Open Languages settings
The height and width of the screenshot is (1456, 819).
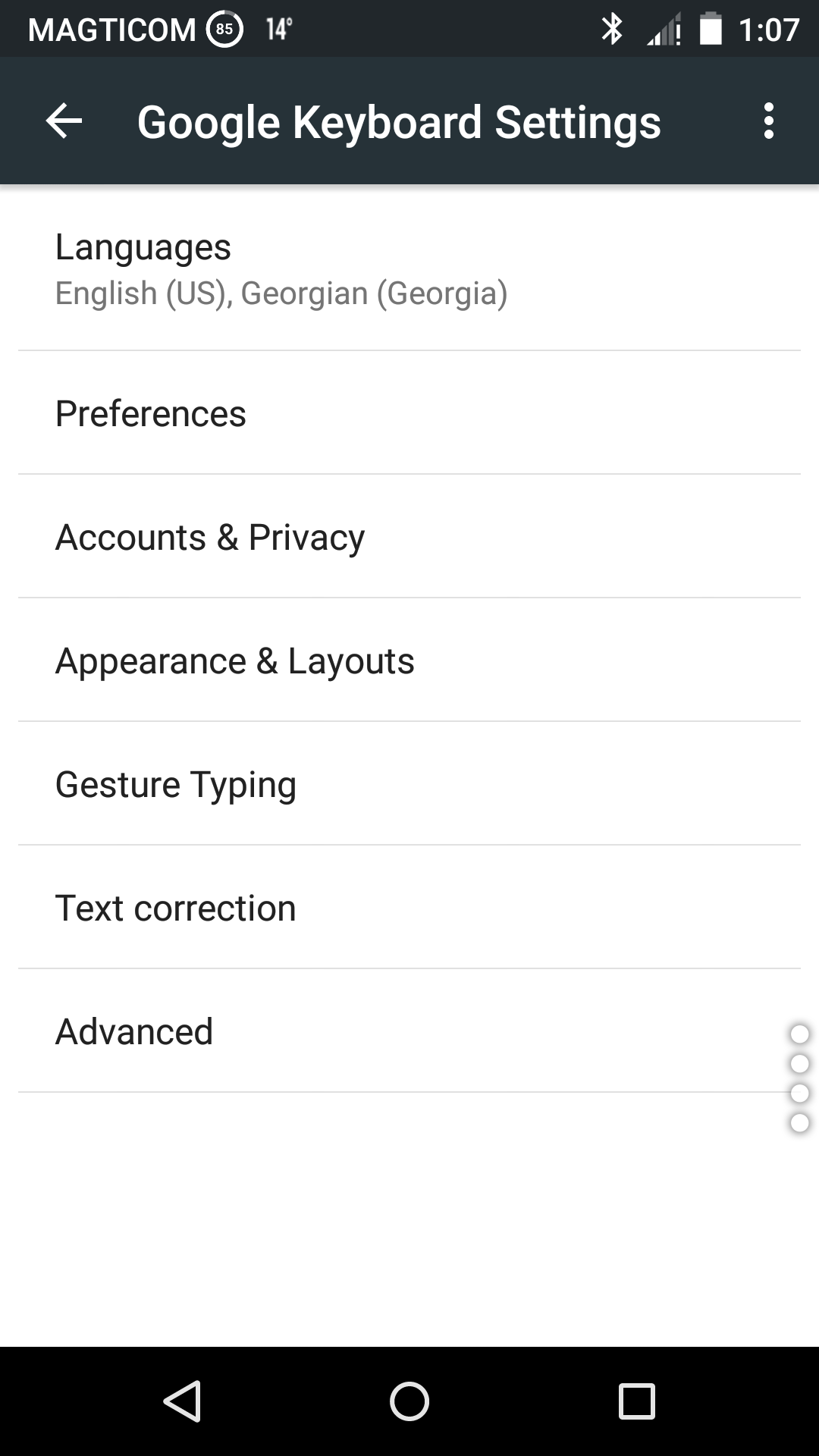pyautogui.click(x=409, y=269)
